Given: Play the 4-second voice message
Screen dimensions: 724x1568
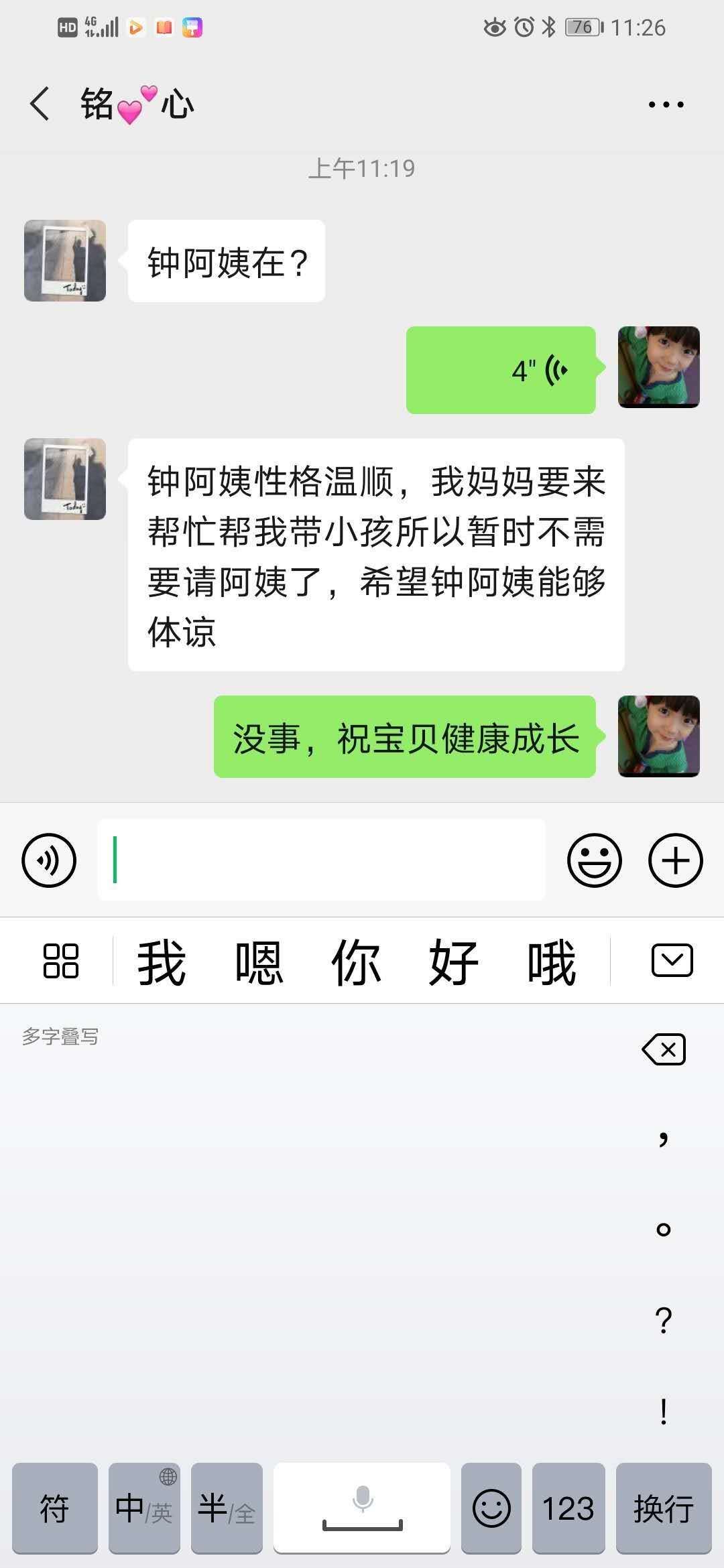Looking at the screenshot, I should [x=501, y=370].
